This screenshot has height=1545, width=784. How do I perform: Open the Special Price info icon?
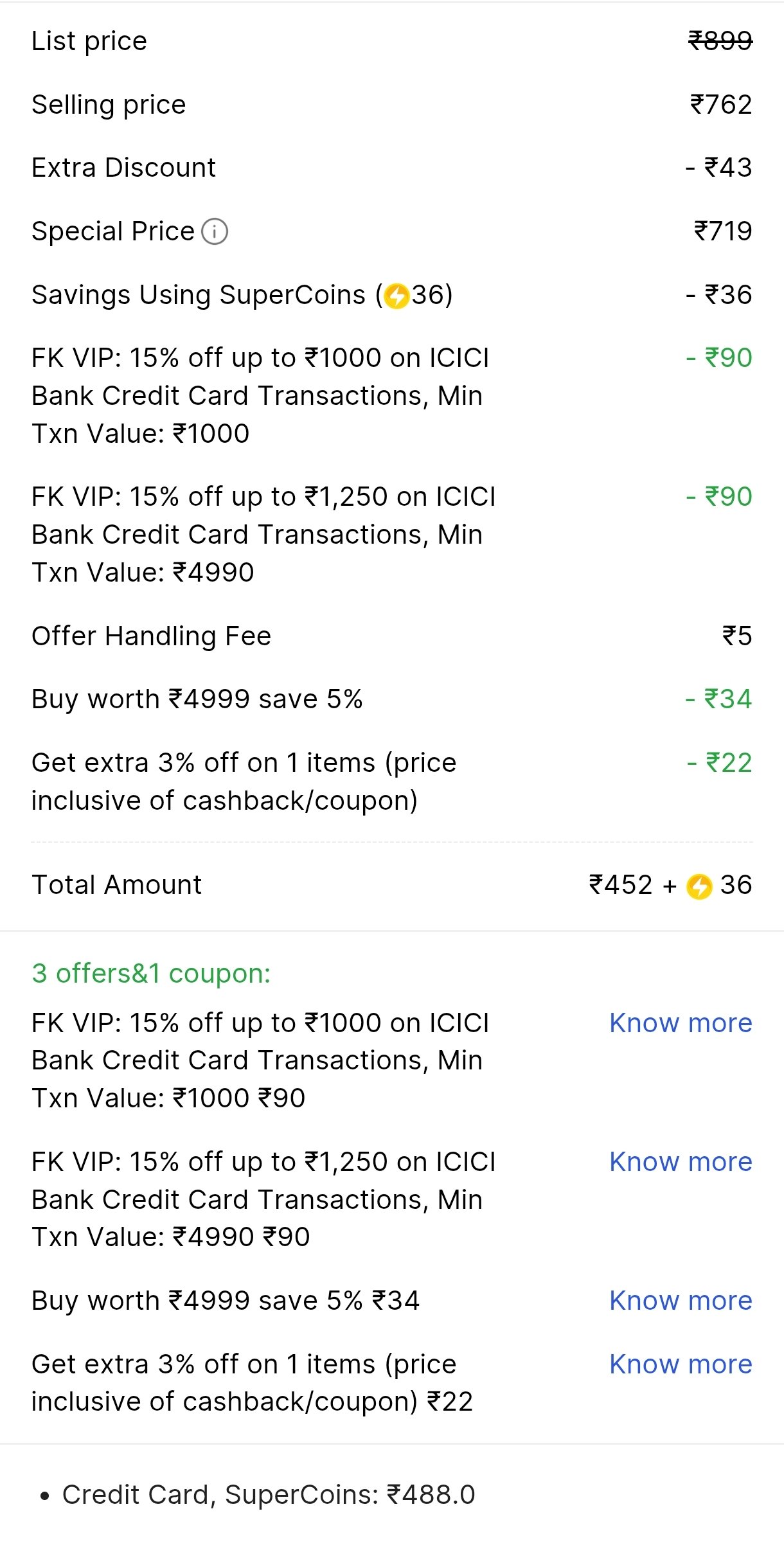(215, 231)
